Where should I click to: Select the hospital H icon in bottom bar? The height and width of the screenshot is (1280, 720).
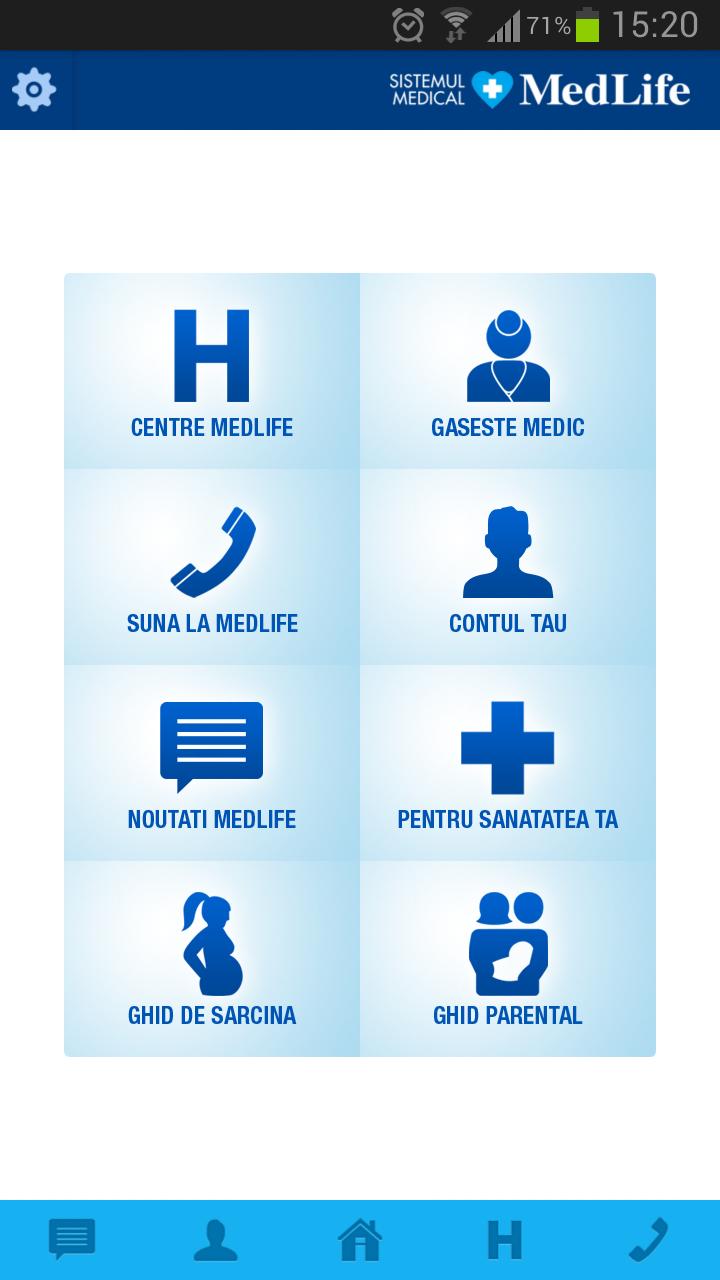click(504, 1240)
